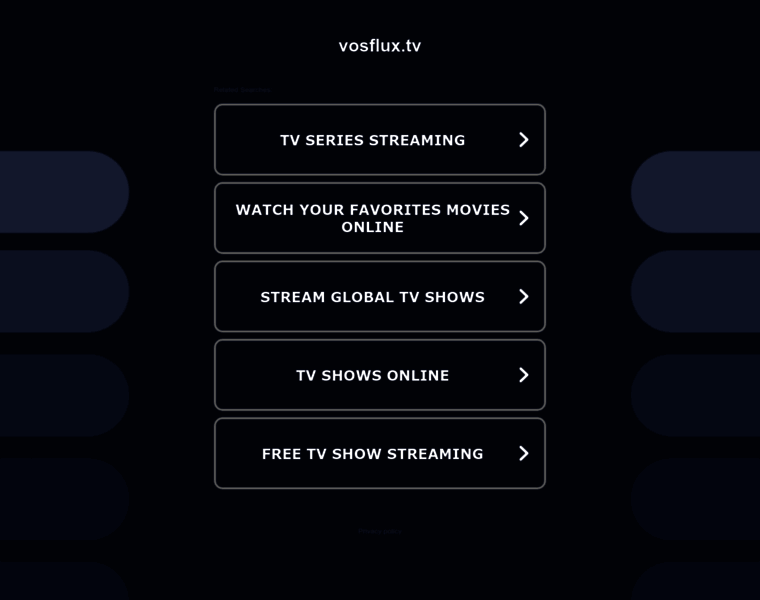
Task: Open the Privacy Policy link
Action: (x=380, y=532)
